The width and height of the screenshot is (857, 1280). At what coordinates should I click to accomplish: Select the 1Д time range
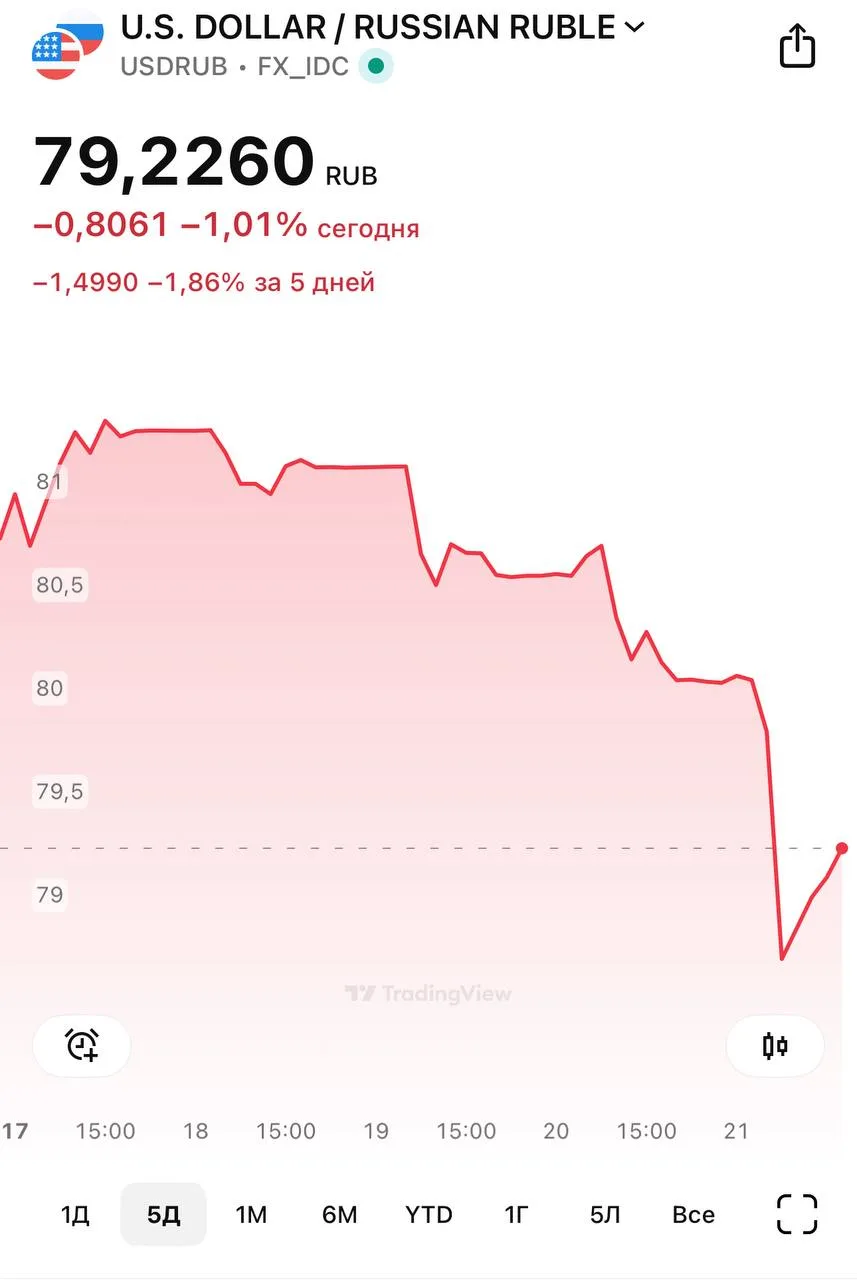coord(75,1215)
